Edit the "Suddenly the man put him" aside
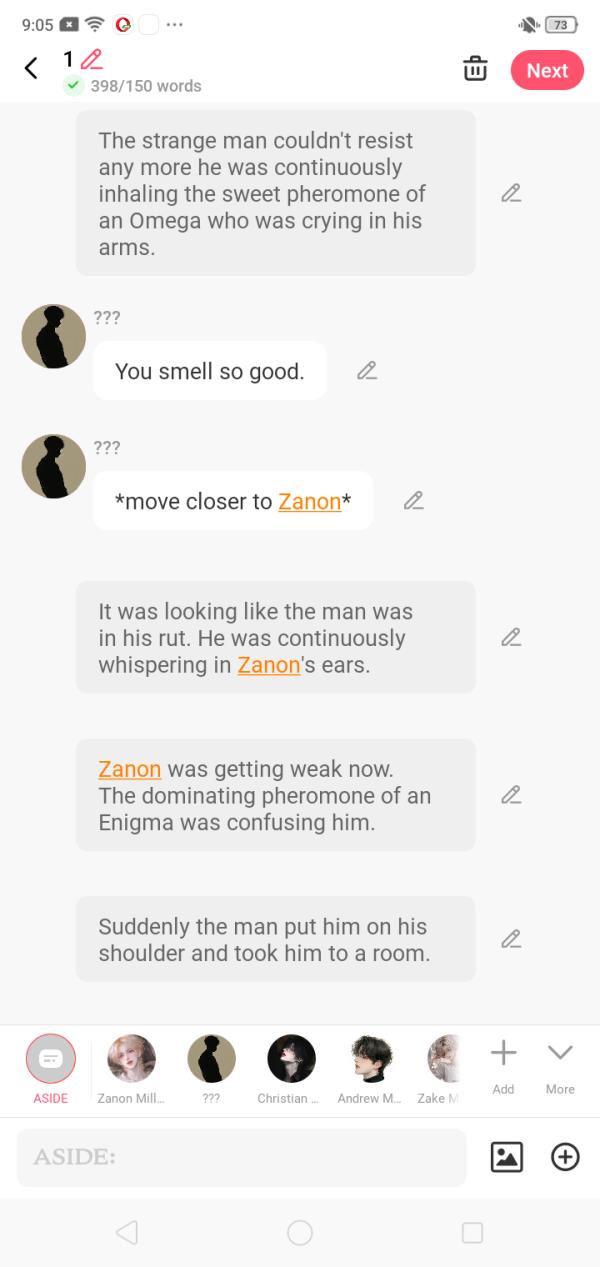 click(511, 939)
